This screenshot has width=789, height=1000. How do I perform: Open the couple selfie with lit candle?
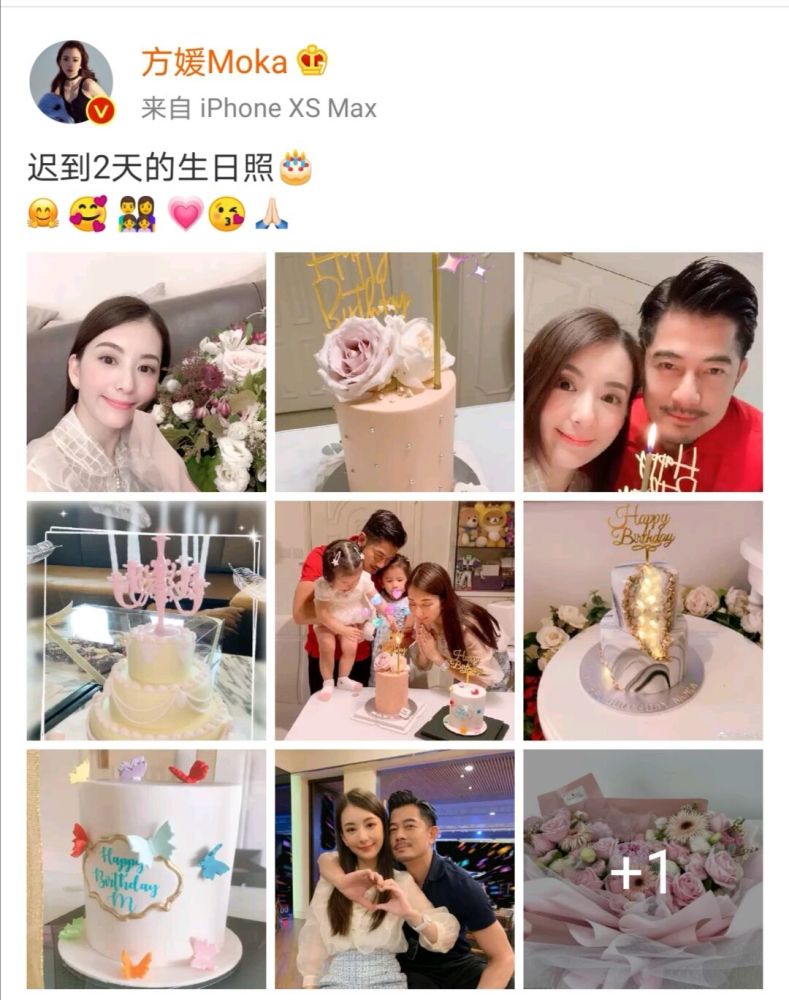point(643,372)
